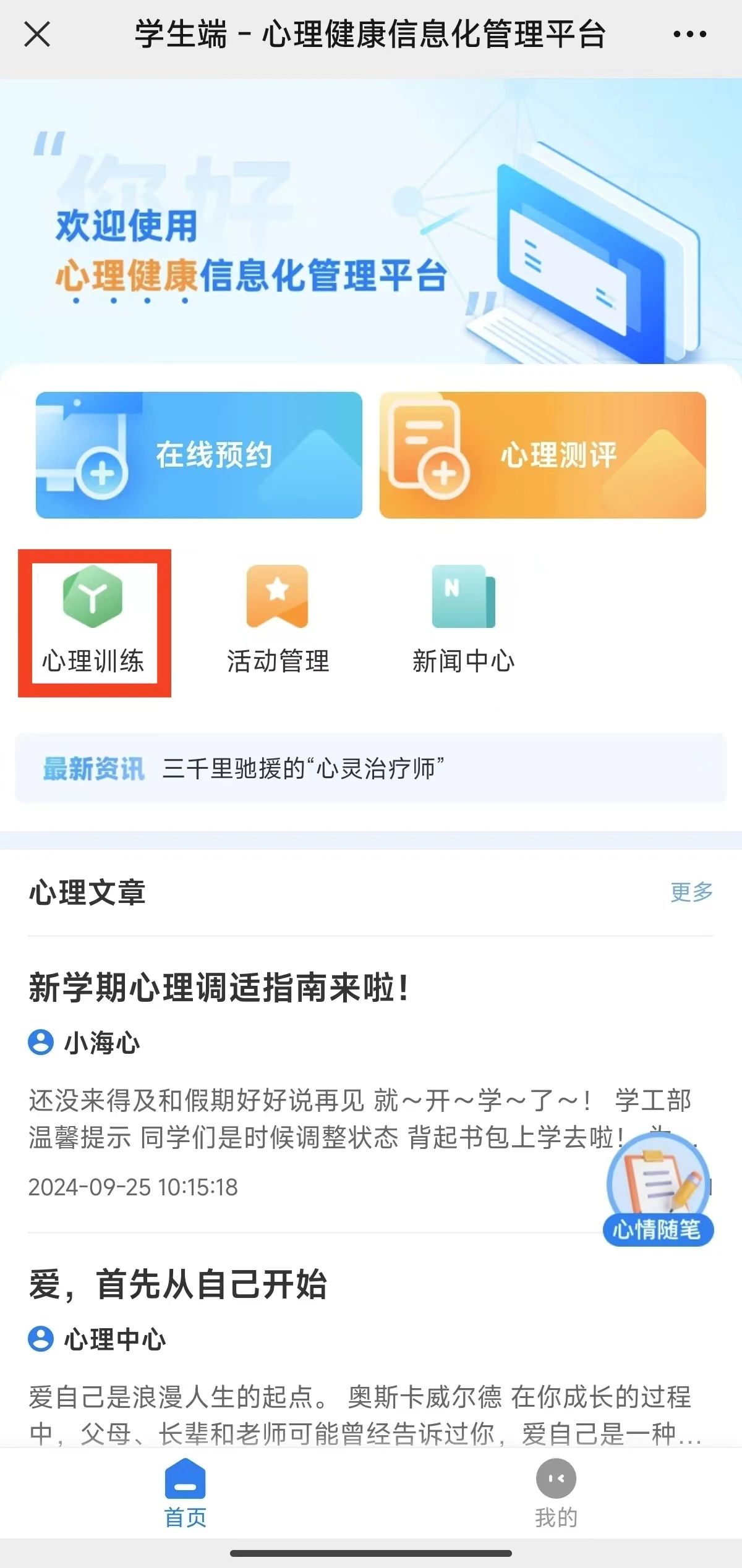Read article 新学期心理调适指南来啦

[x=219, y=987]
